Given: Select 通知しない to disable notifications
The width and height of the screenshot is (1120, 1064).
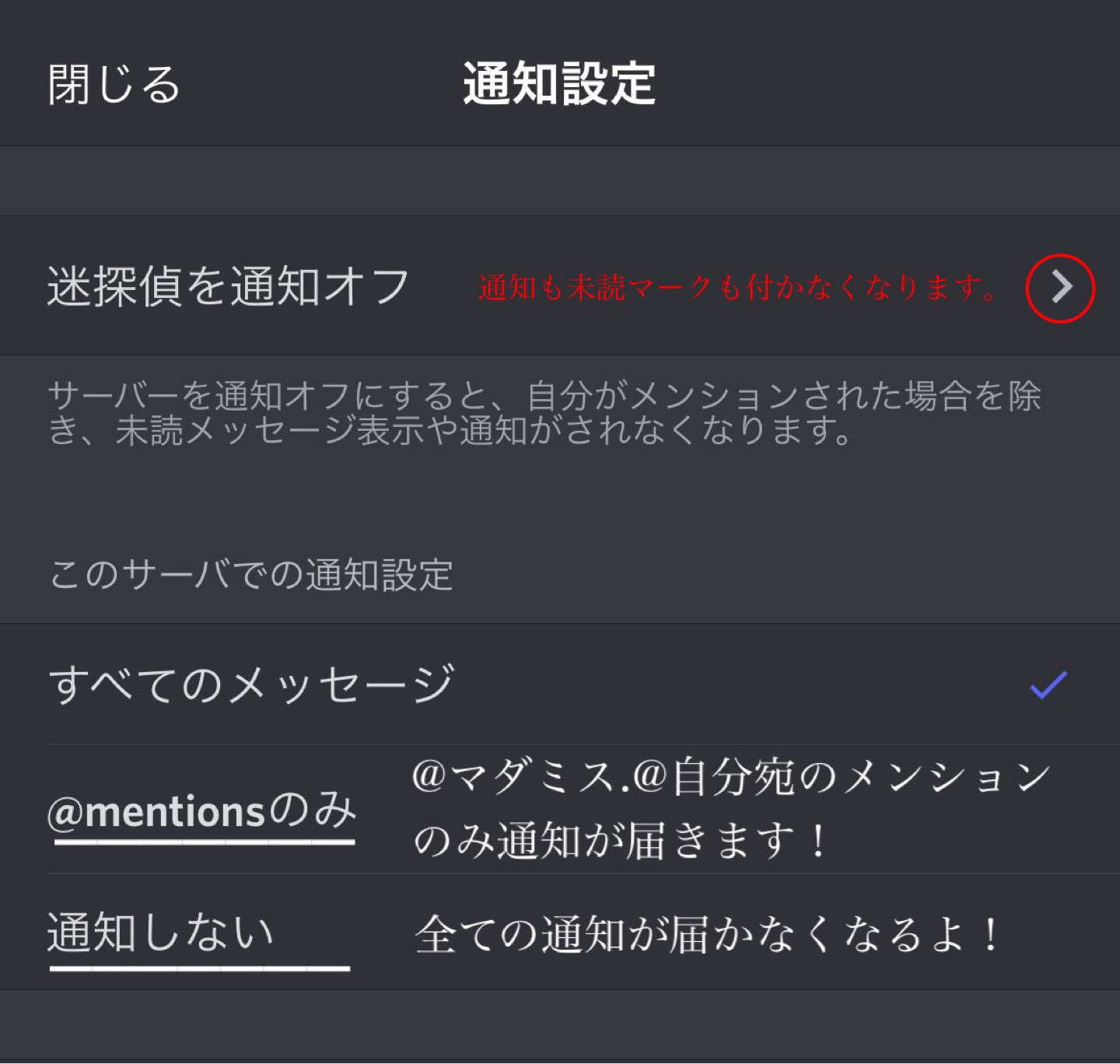Looking at the screenshot, I should pos(162,932).
